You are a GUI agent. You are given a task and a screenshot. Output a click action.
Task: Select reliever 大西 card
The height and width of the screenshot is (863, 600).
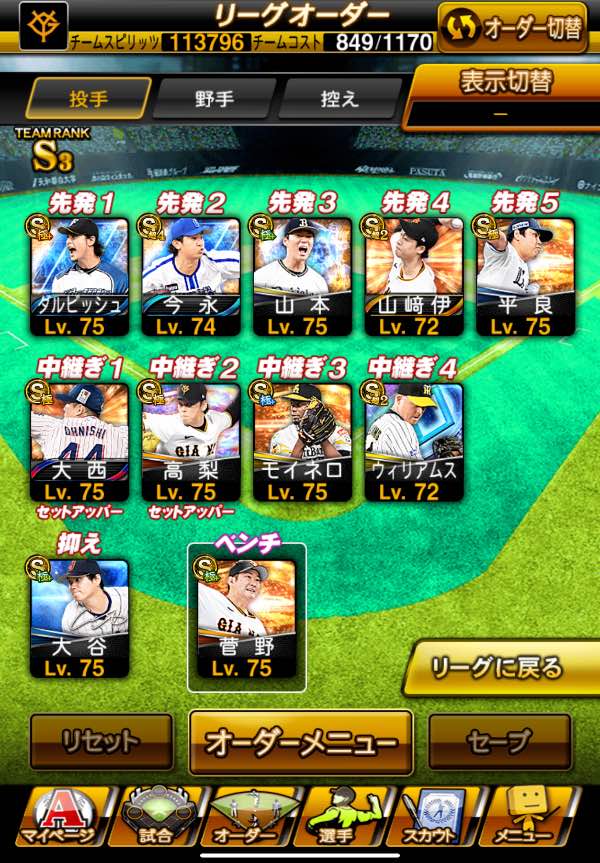tap(79, 441)
